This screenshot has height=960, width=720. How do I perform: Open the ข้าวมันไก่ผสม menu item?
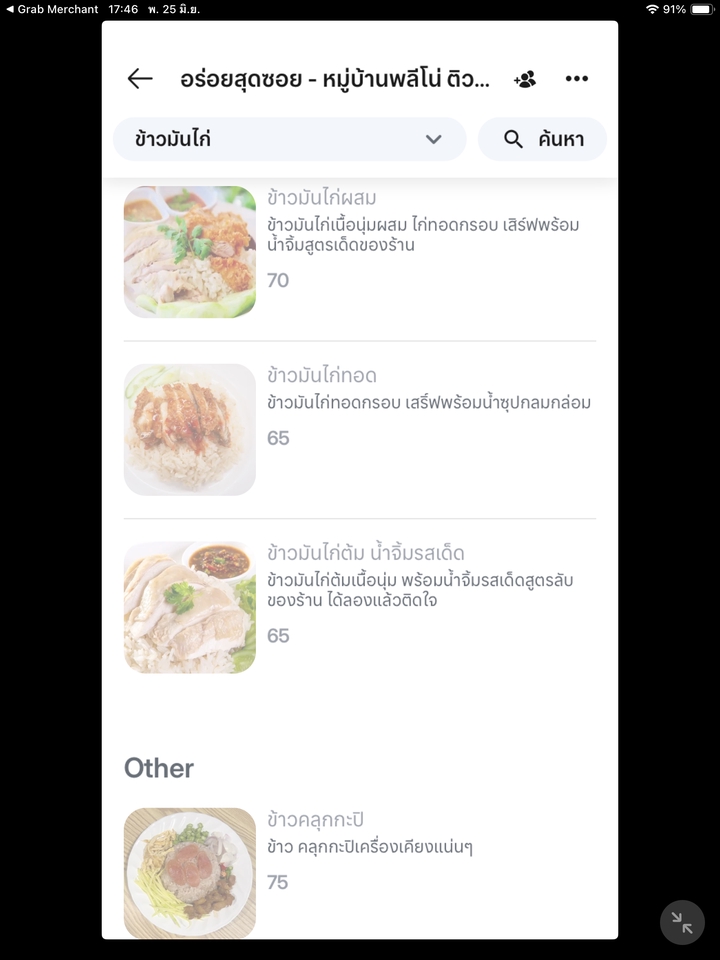click(x=360, y=252)
